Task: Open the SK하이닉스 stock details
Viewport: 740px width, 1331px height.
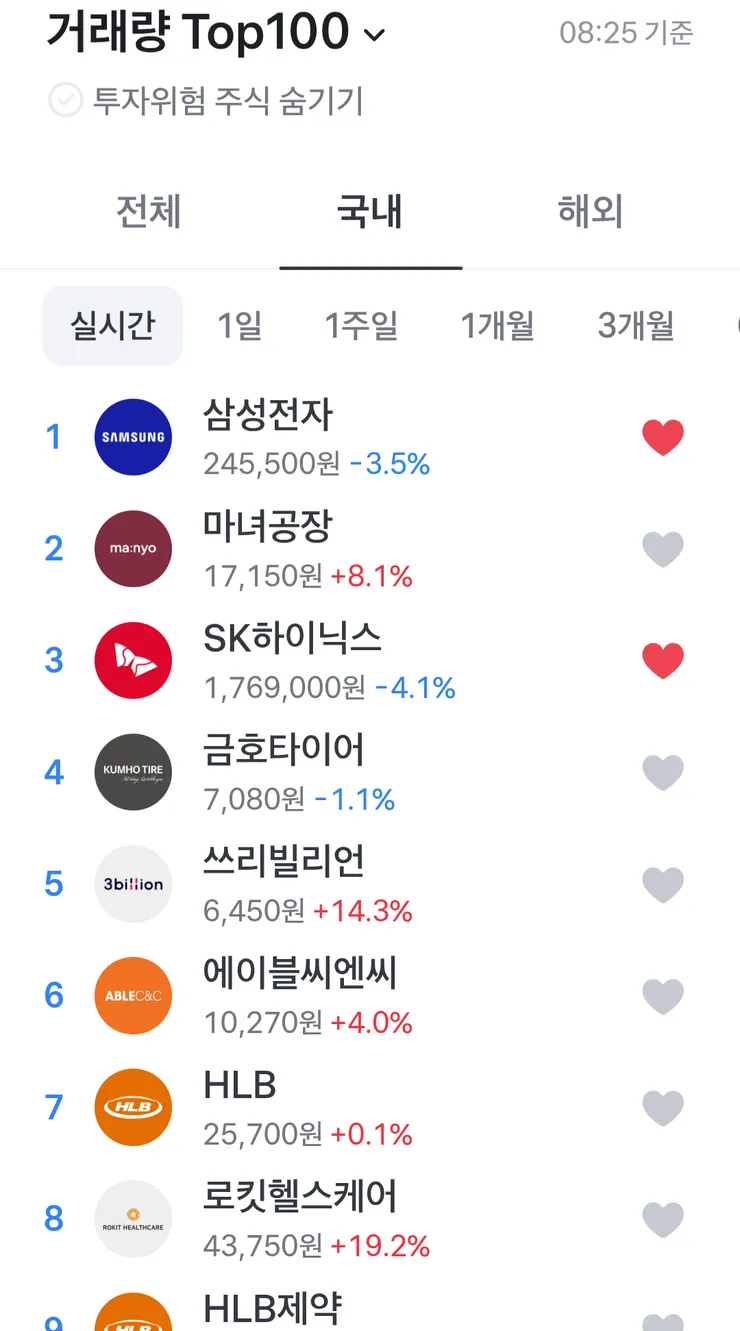Action: click(370, 661)
